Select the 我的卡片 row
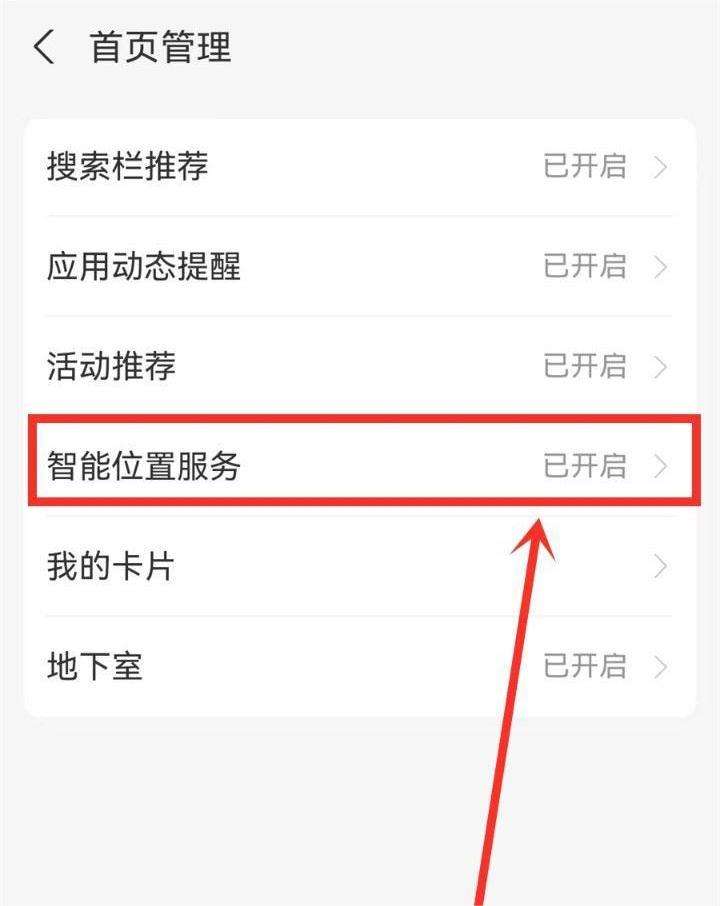Viewport: 720px width, 906px height. pos(358,566)
